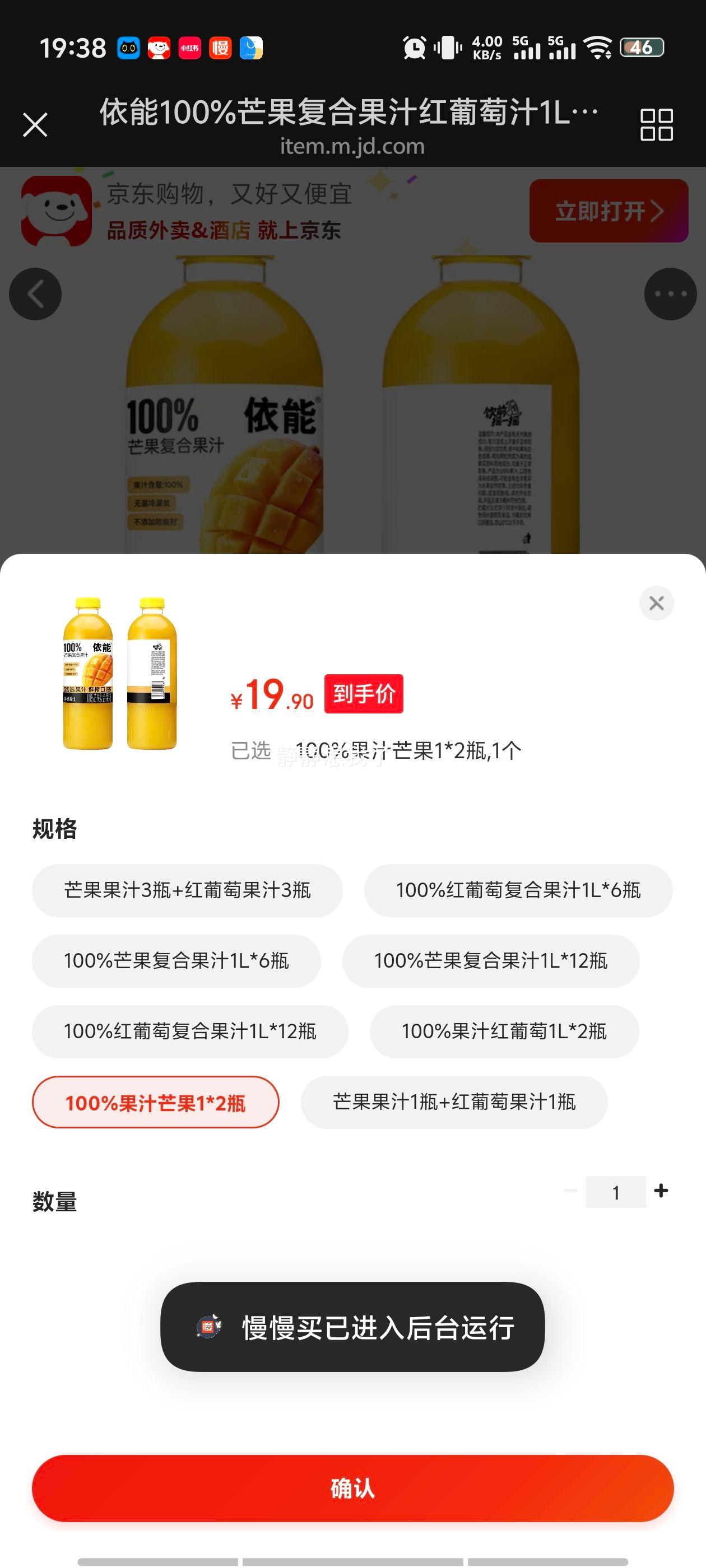Increase quantity with the plus stepper
This screenshot has height=1568, width=706.
point(662,1191)
